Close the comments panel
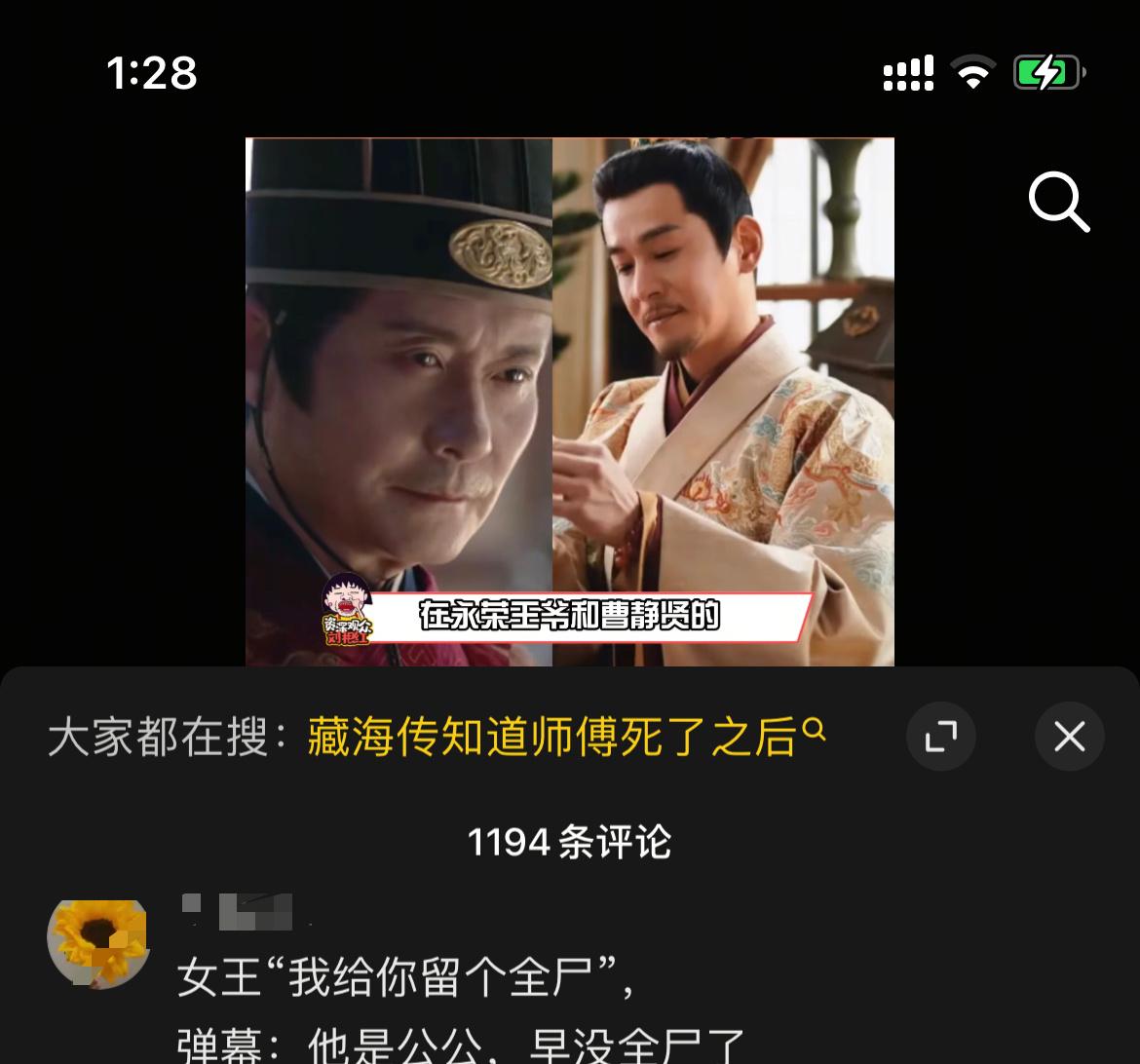 pos(1069,737)
